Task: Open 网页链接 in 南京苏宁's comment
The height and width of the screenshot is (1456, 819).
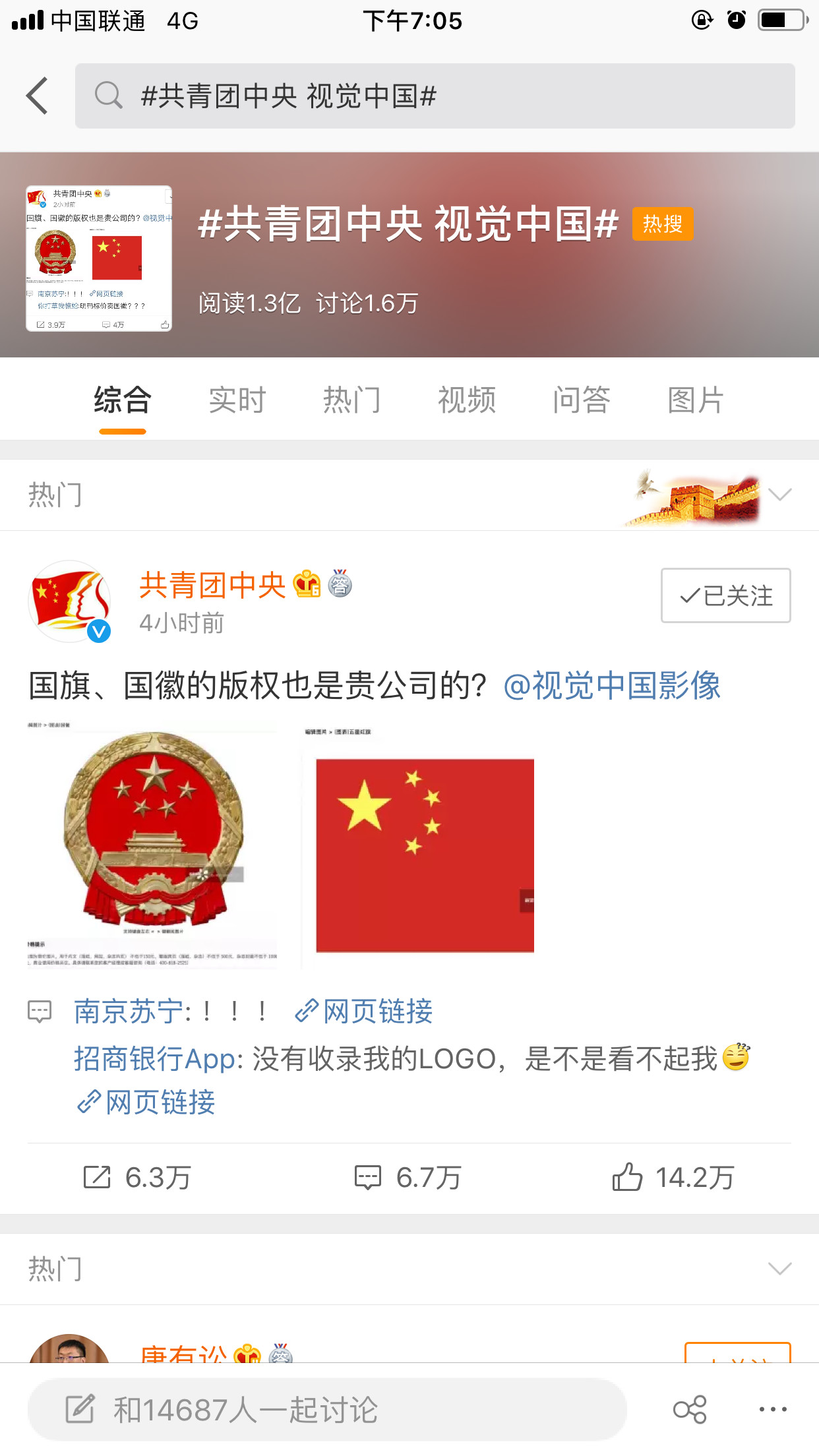Action: pyautogui.click(x=364, y=1012)
